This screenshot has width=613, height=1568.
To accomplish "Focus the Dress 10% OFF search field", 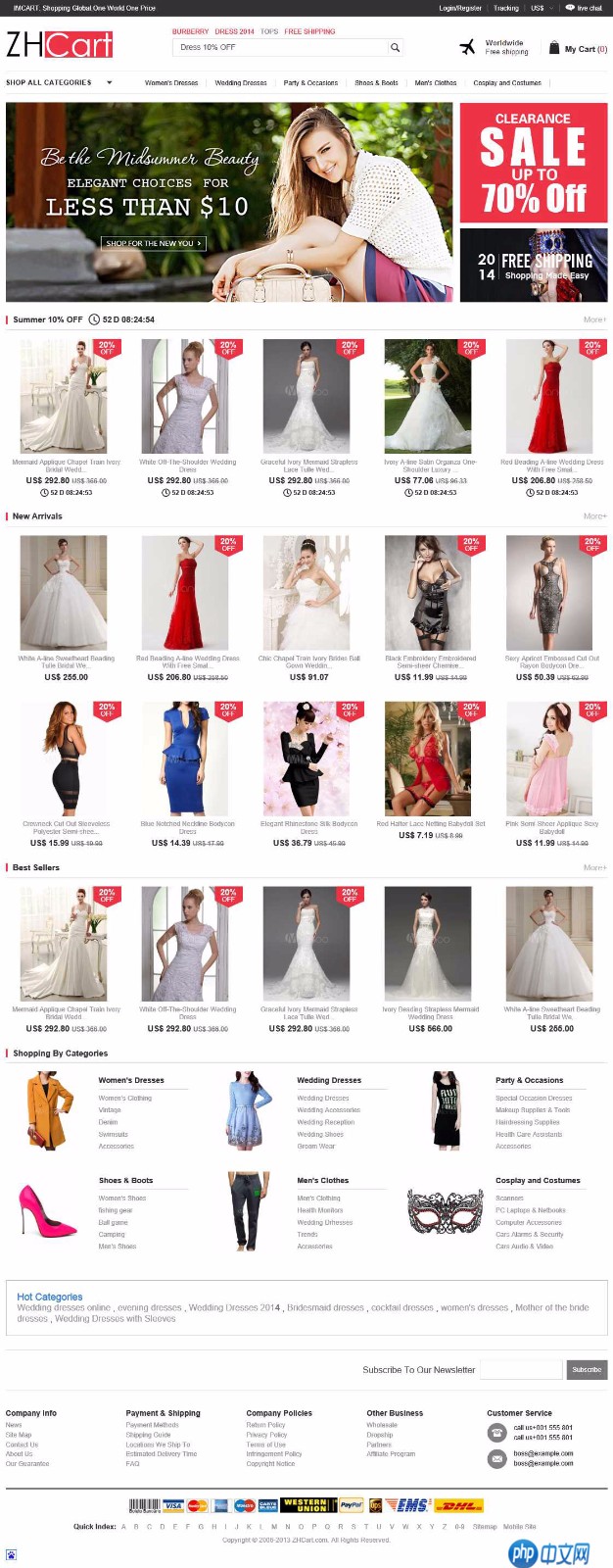I will (x=279, y=47).
